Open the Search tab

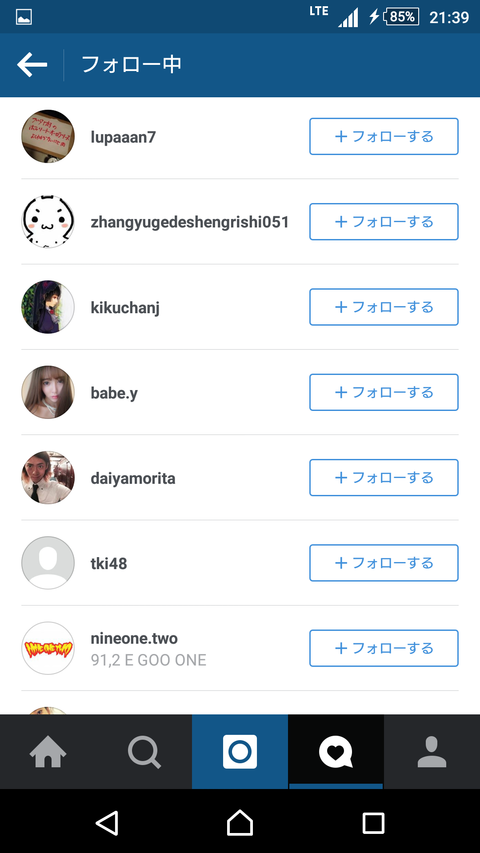(x=144, y=752)
